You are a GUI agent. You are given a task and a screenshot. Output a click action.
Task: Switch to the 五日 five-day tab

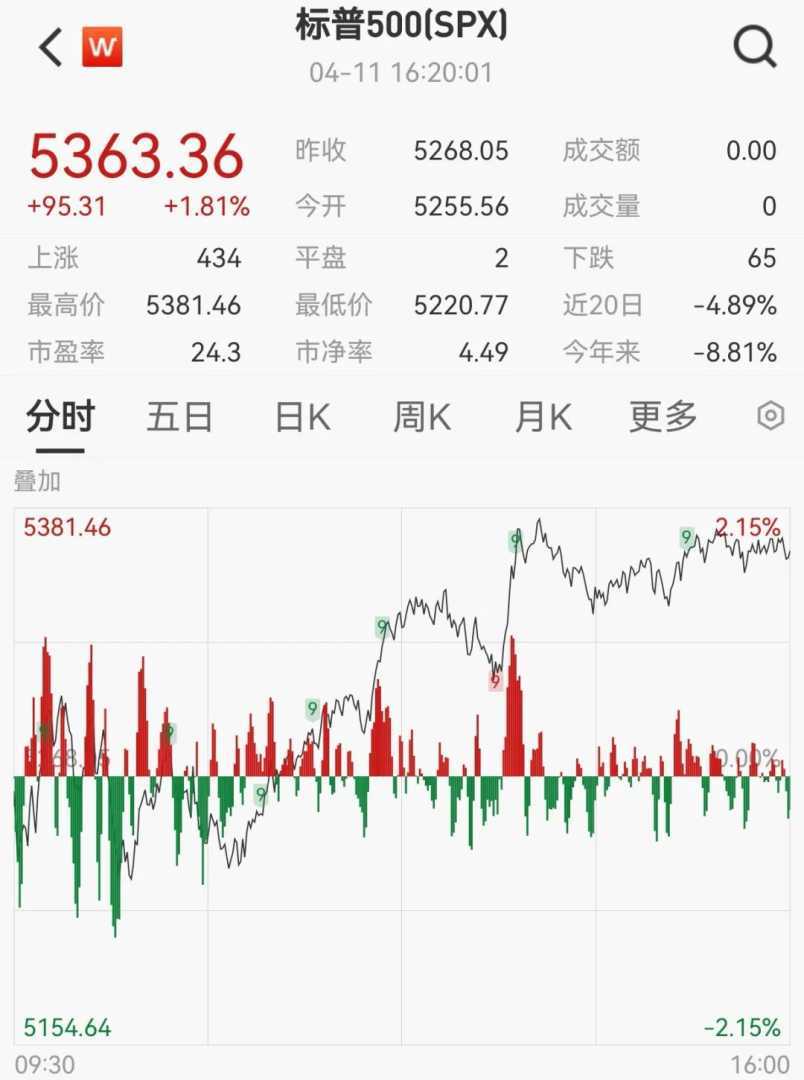click(180, 418)
